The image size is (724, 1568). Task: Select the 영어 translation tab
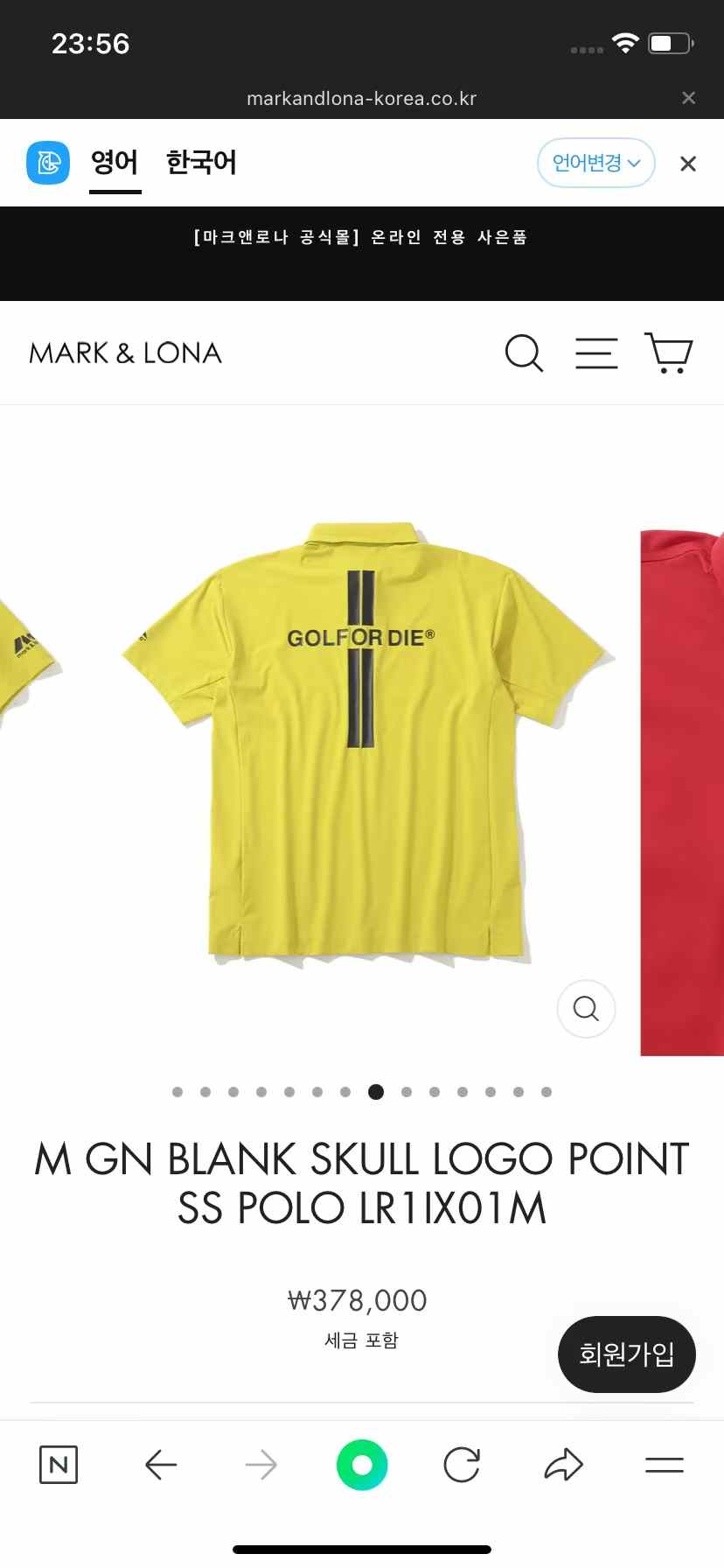(x=115, y=163)
